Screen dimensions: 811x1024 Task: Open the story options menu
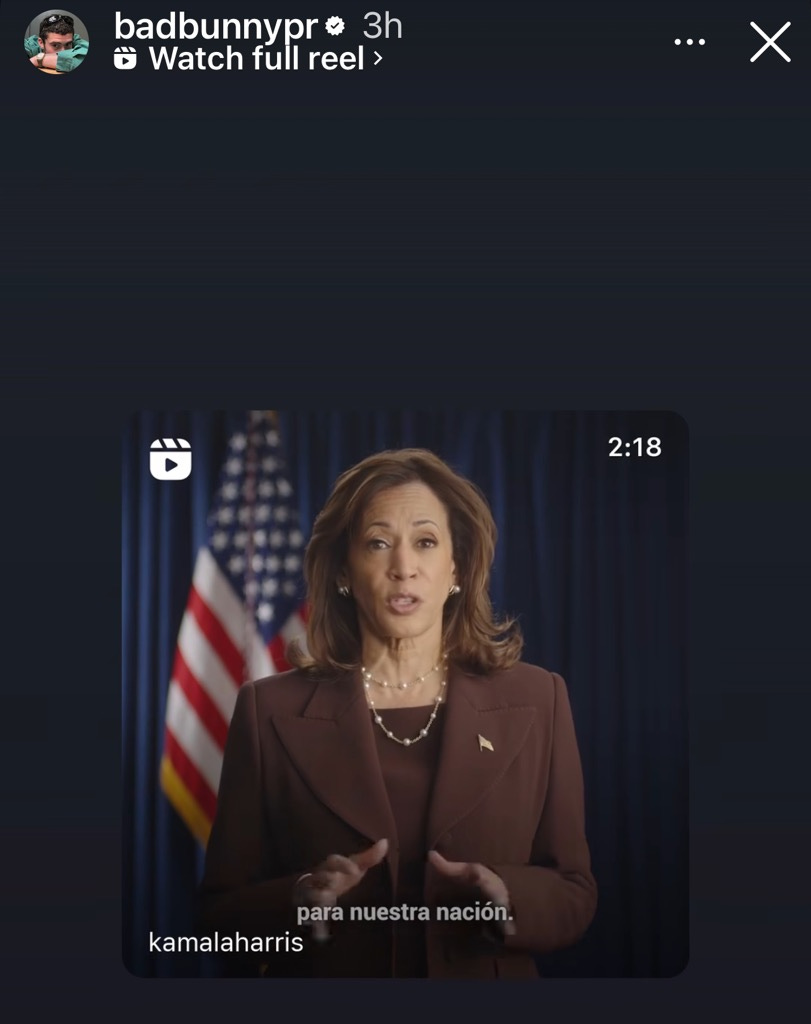(x=689, y=43)
